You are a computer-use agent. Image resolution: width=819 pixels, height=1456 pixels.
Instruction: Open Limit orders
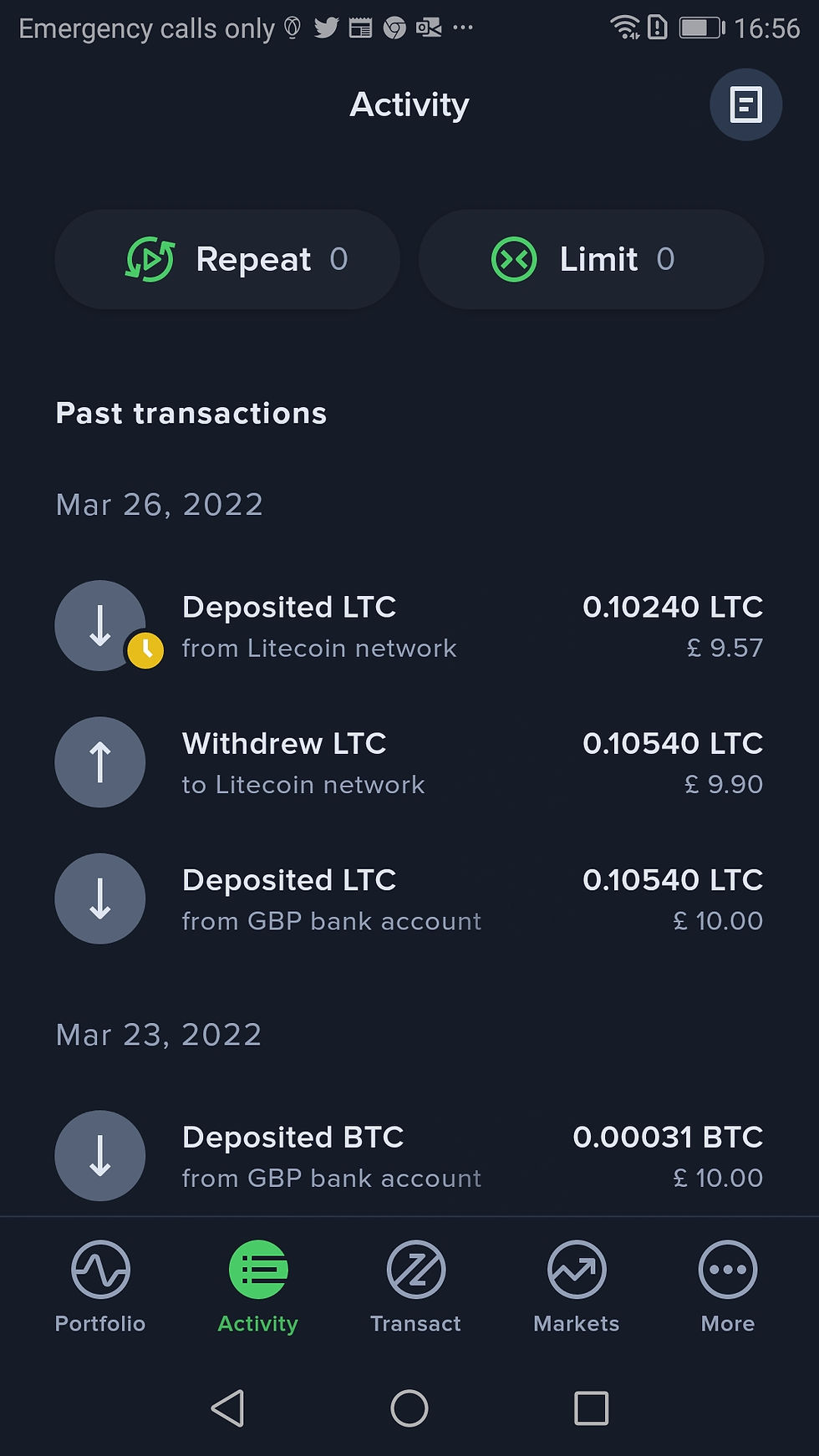coord(591,259)
